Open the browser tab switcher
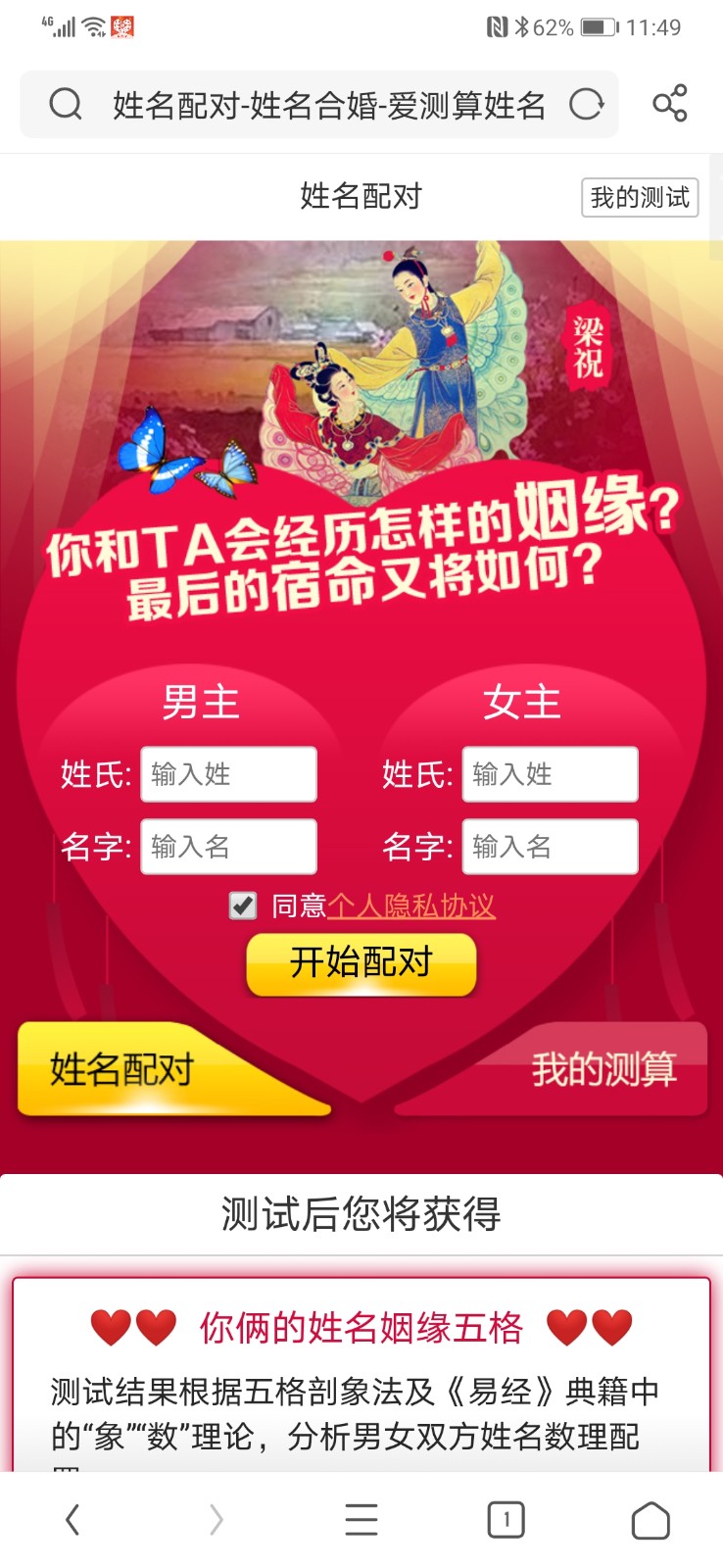The height and width of the screenshot is (1568, 723). point(506,1520)
